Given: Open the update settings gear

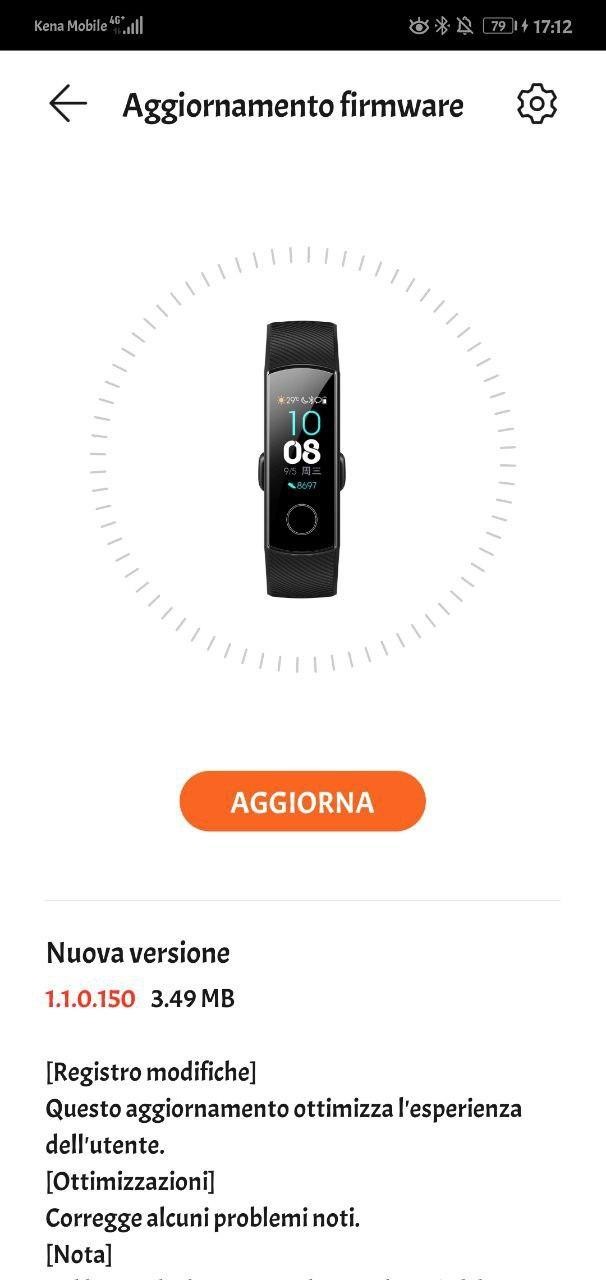Looking at the screenshot, I should pyautogui.click(x=537, y=104).
